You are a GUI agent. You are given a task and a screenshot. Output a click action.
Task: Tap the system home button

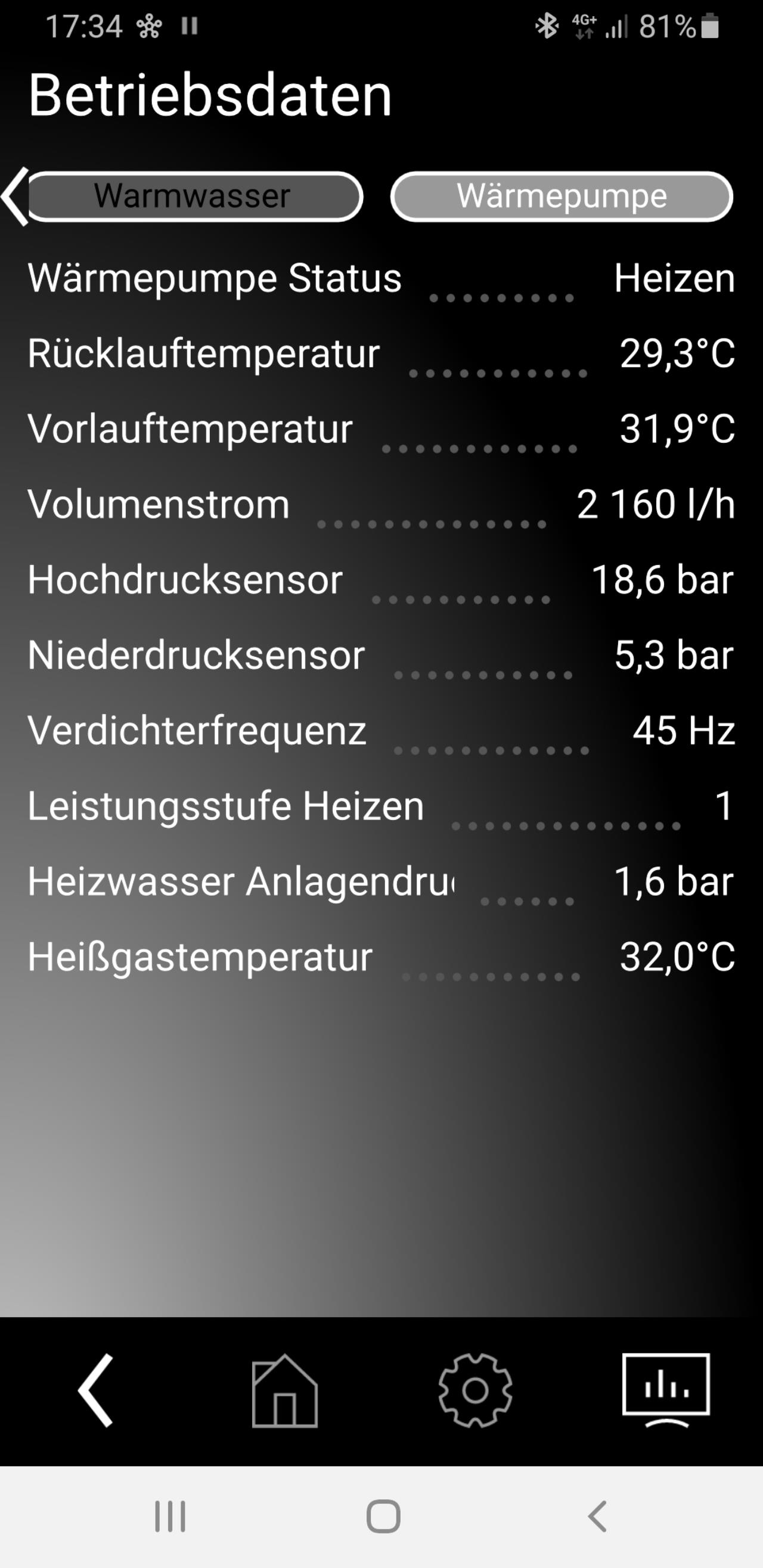click(383, 1516)
